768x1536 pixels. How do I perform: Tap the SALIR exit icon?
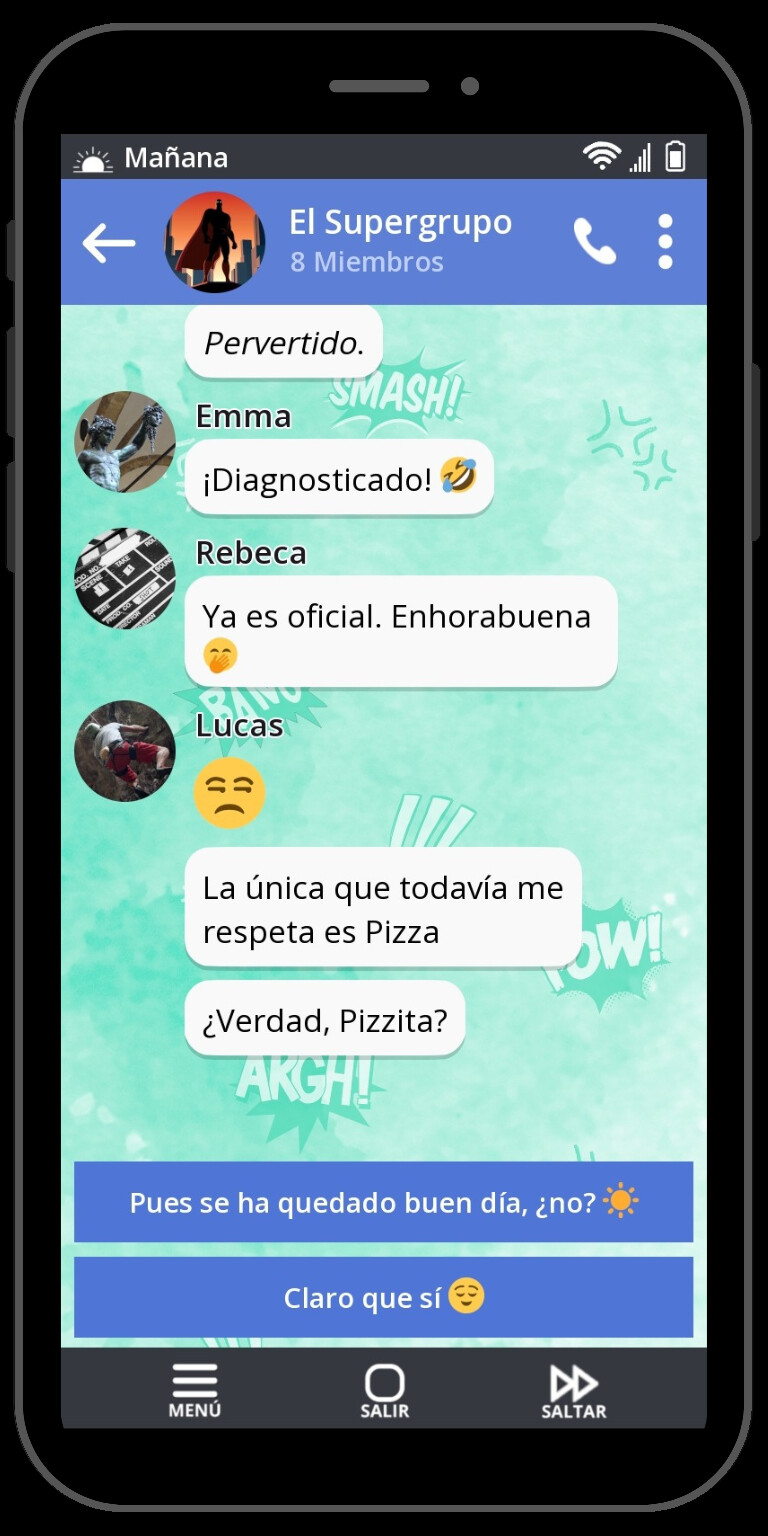[383, 1381]
